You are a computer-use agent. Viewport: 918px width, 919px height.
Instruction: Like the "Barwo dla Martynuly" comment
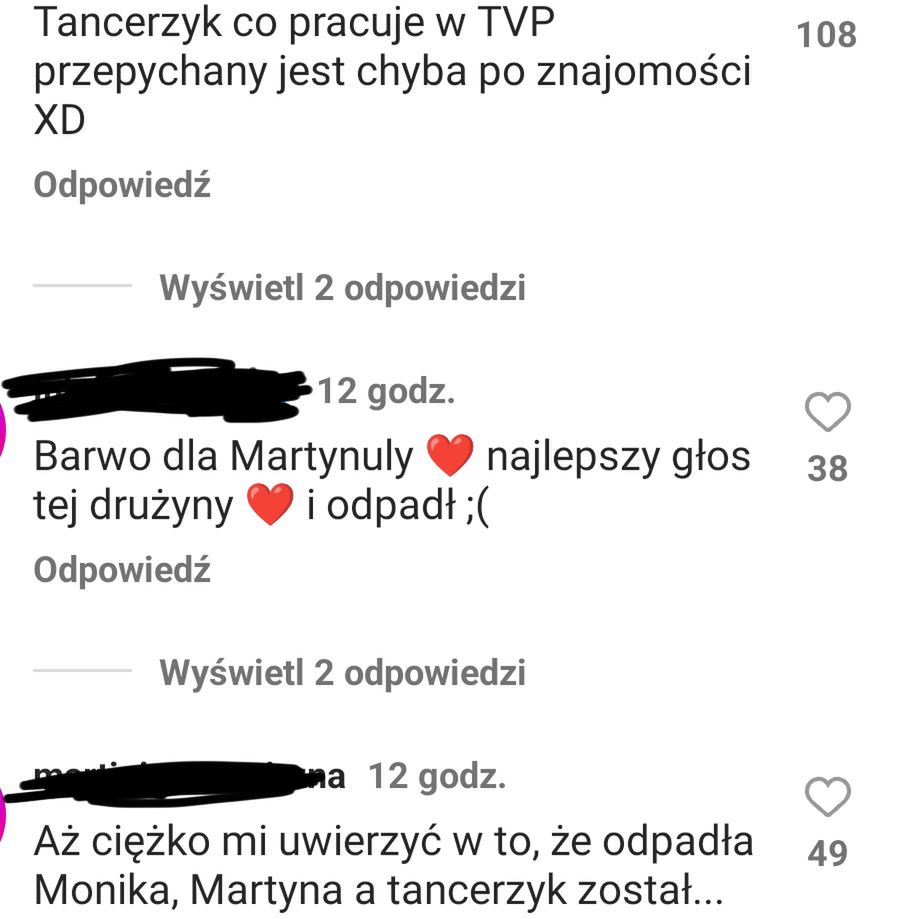pos(828,412)
